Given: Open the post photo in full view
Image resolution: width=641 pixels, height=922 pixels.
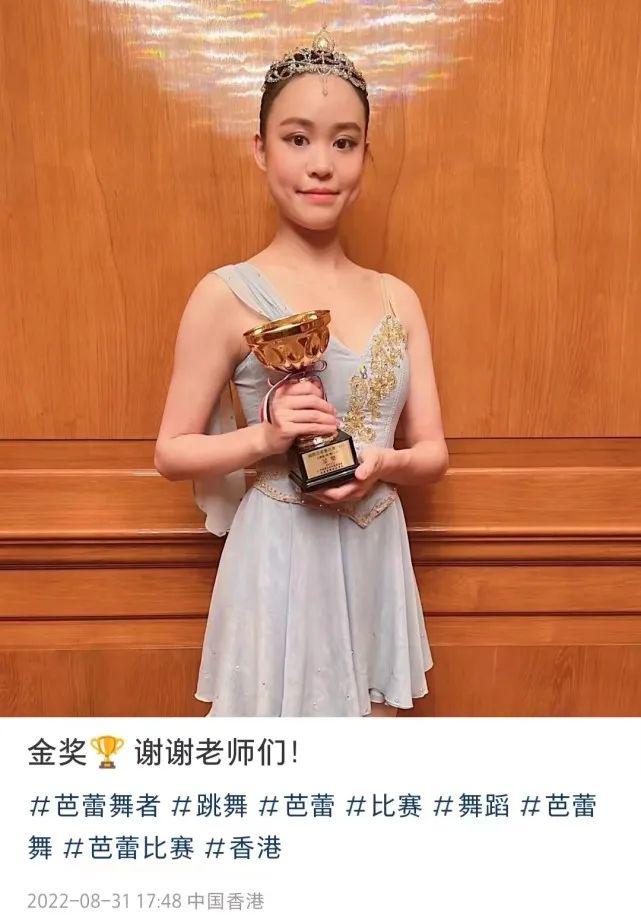Looking at the screenshot, I should coord(320,358).
